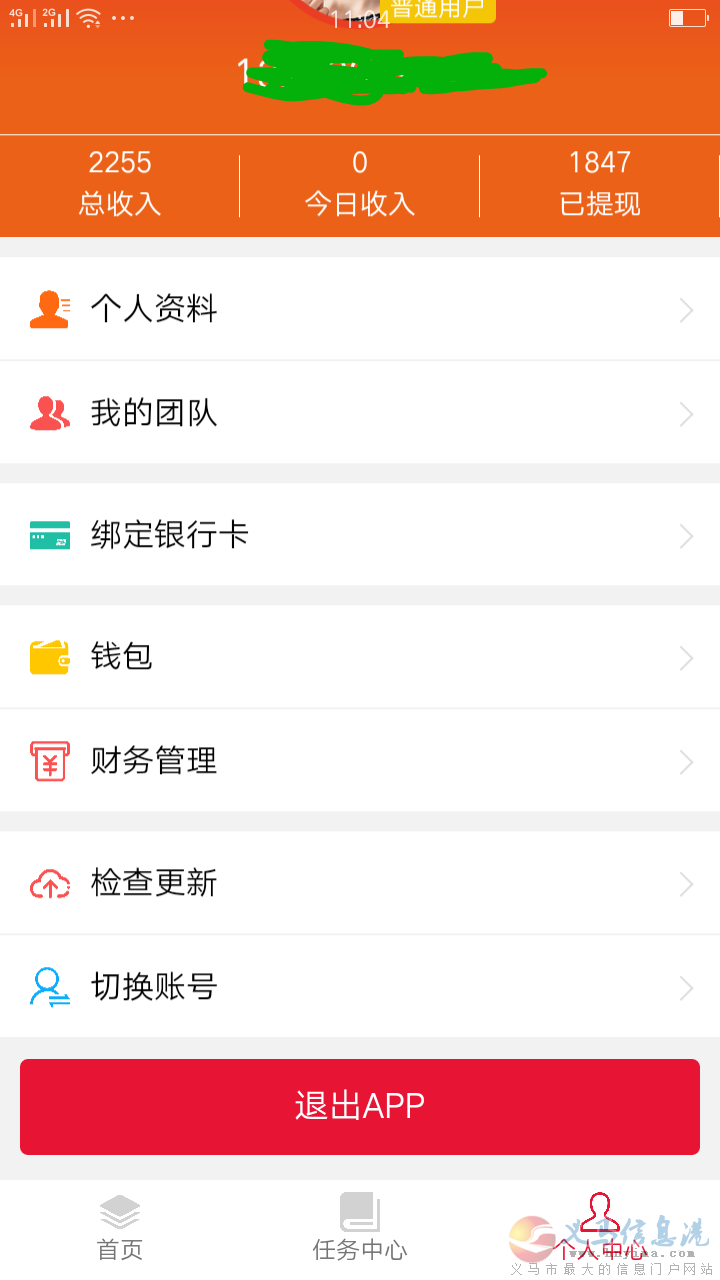The width and height of the screenshot is (720, 1280).
Task: Select the 个人中心 tab in bottom bar
Action: pos(600,1228)
